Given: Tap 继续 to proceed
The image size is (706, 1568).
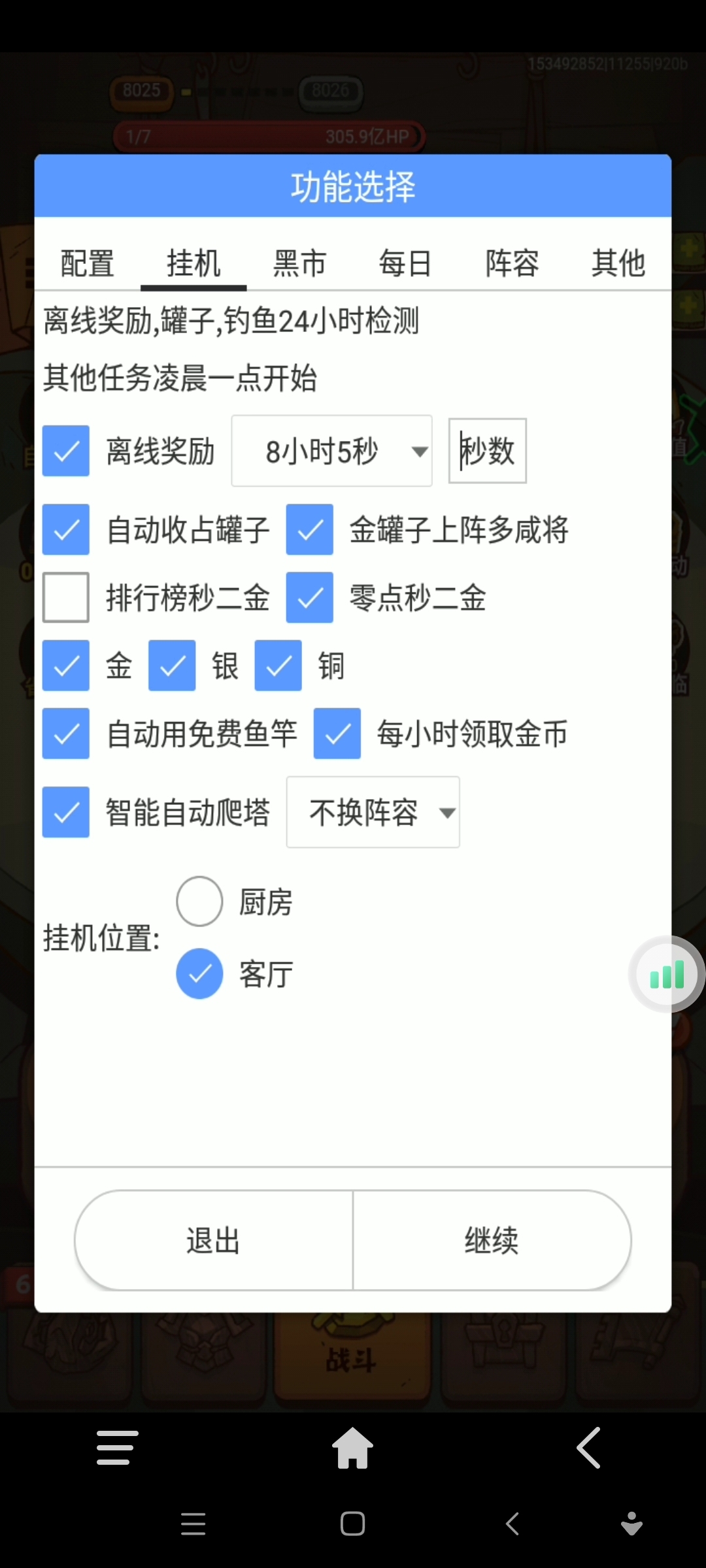Looking at the screenshot, I should [492, 1240].
